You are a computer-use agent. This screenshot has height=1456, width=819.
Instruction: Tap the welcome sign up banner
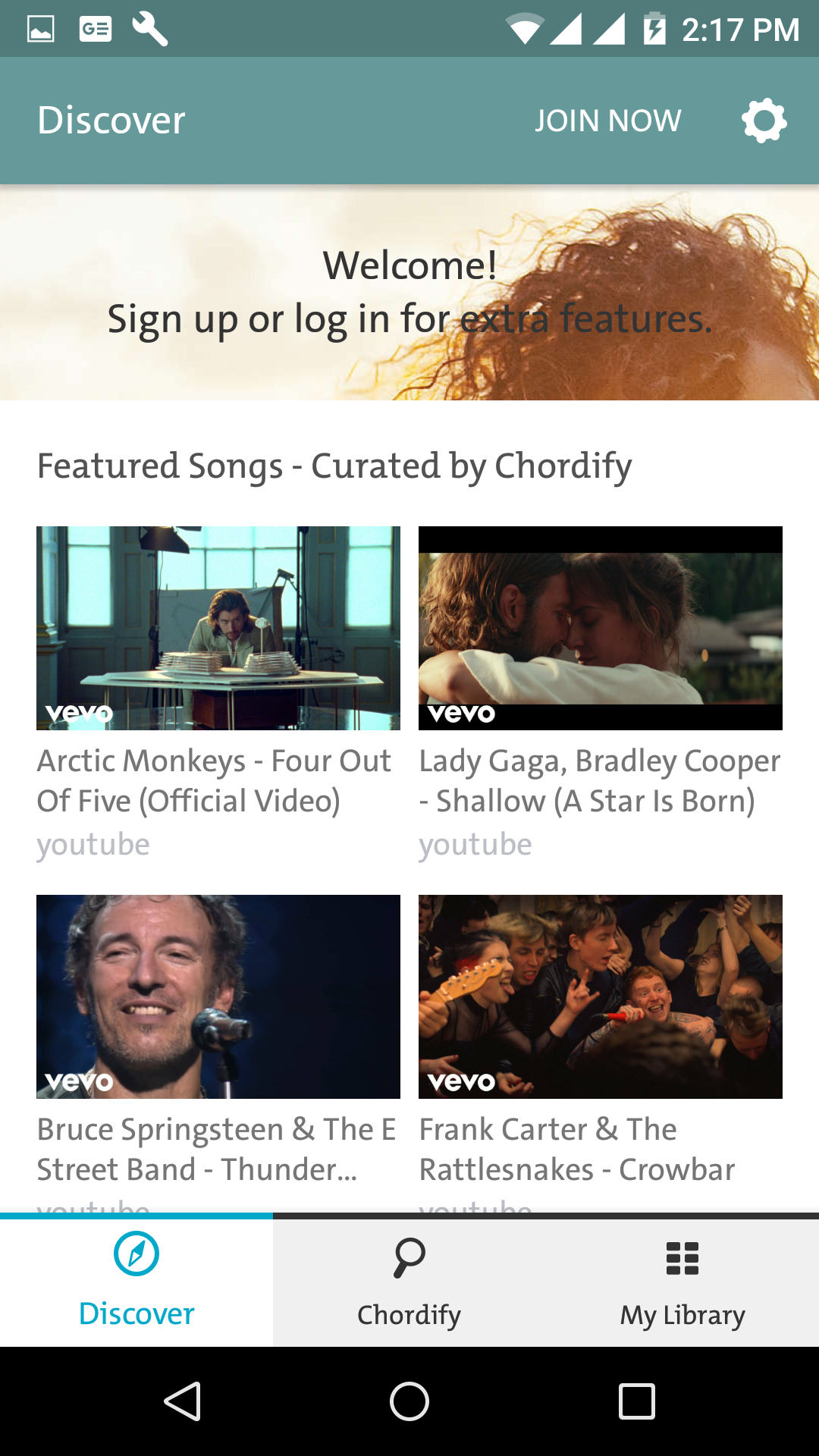coord(409,293)
